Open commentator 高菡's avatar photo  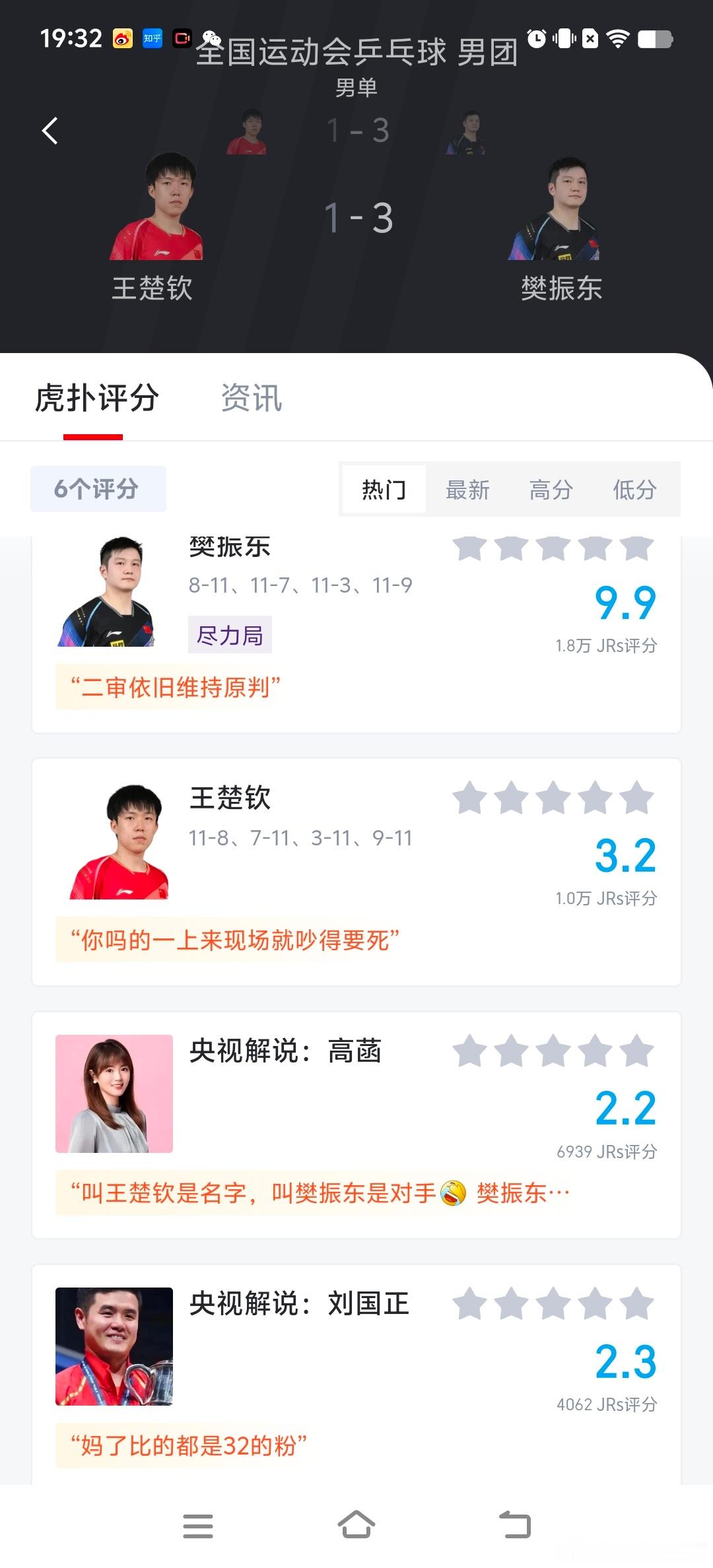tap(114, 1092)
